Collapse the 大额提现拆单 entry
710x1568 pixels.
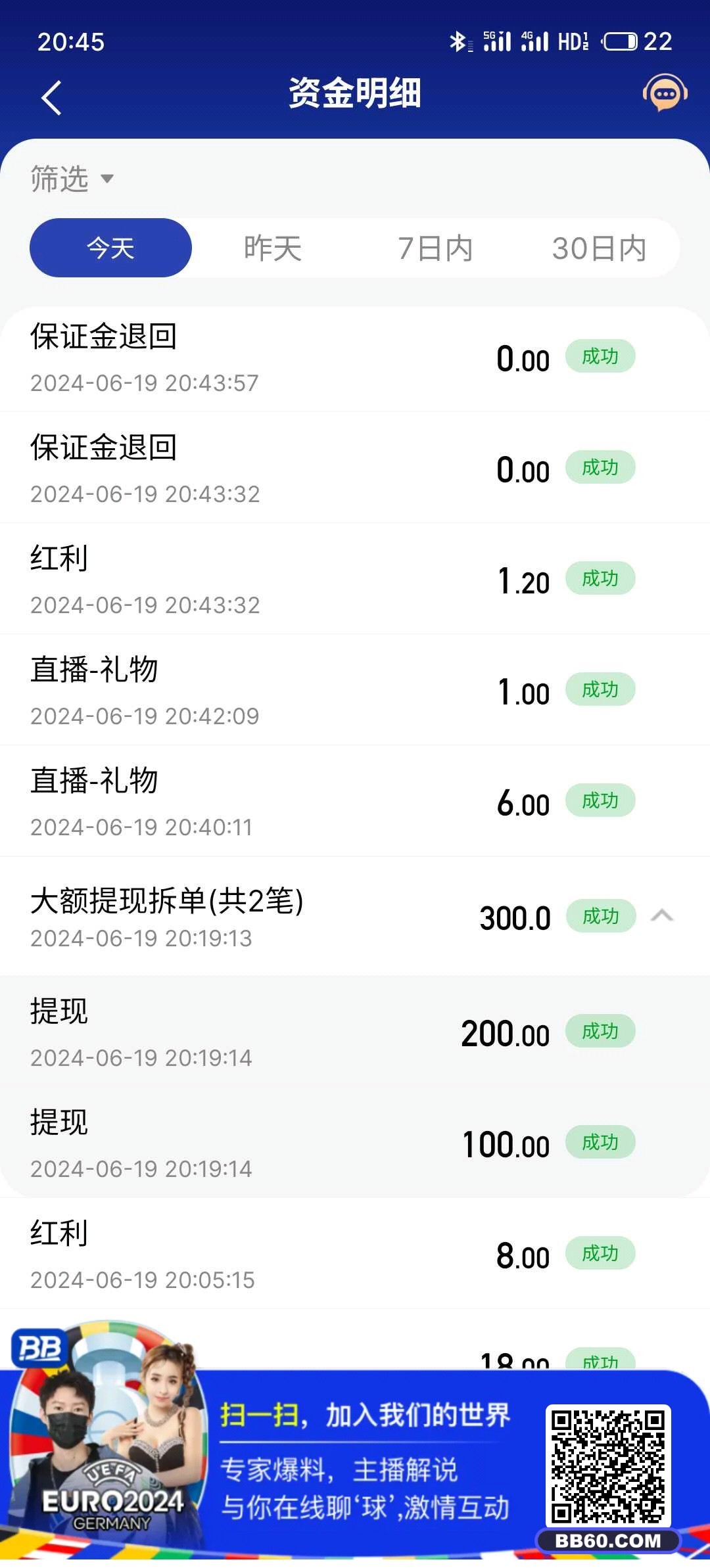point(662,915)
